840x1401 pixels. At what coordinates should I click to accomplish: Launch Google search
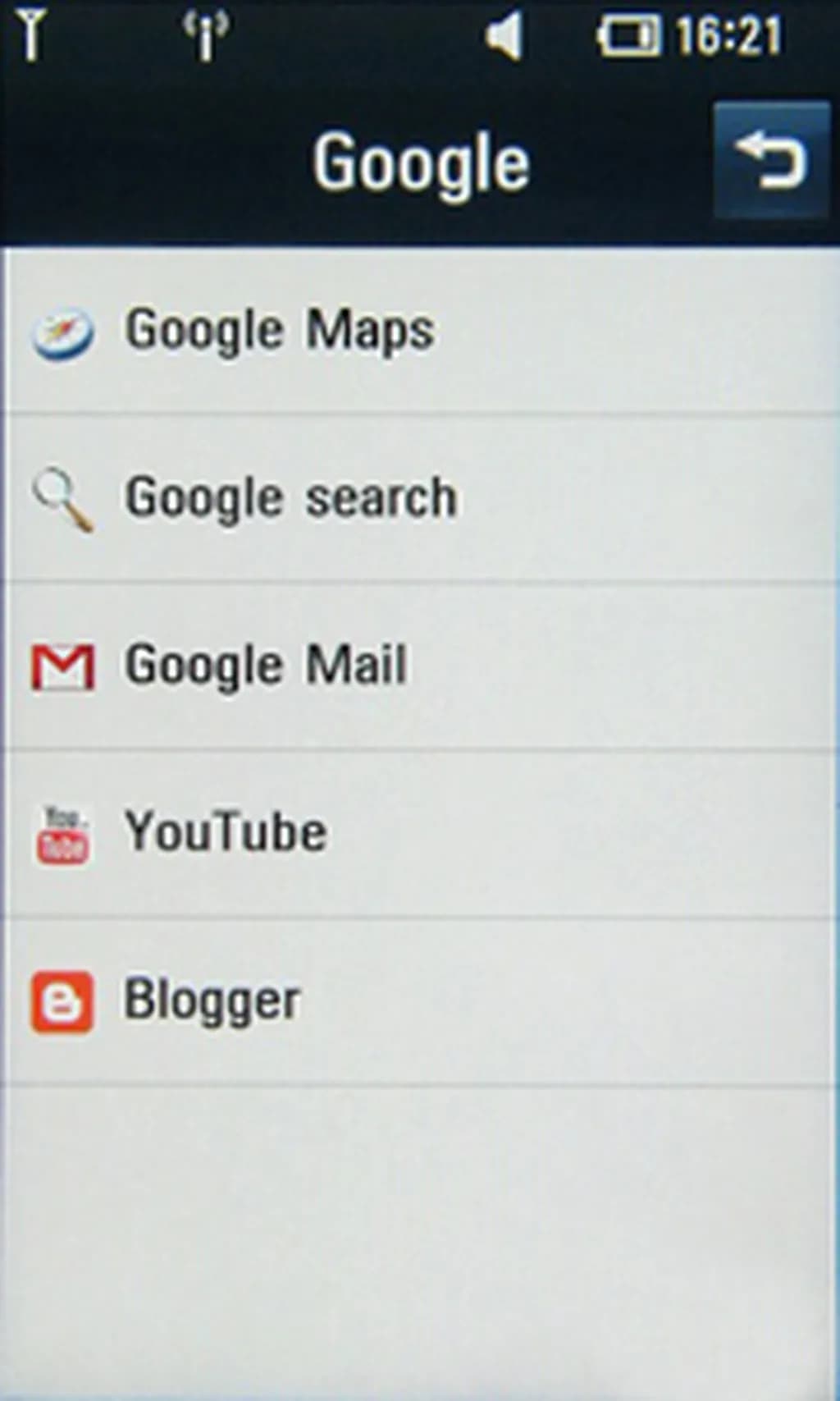[x=290, y=498]
